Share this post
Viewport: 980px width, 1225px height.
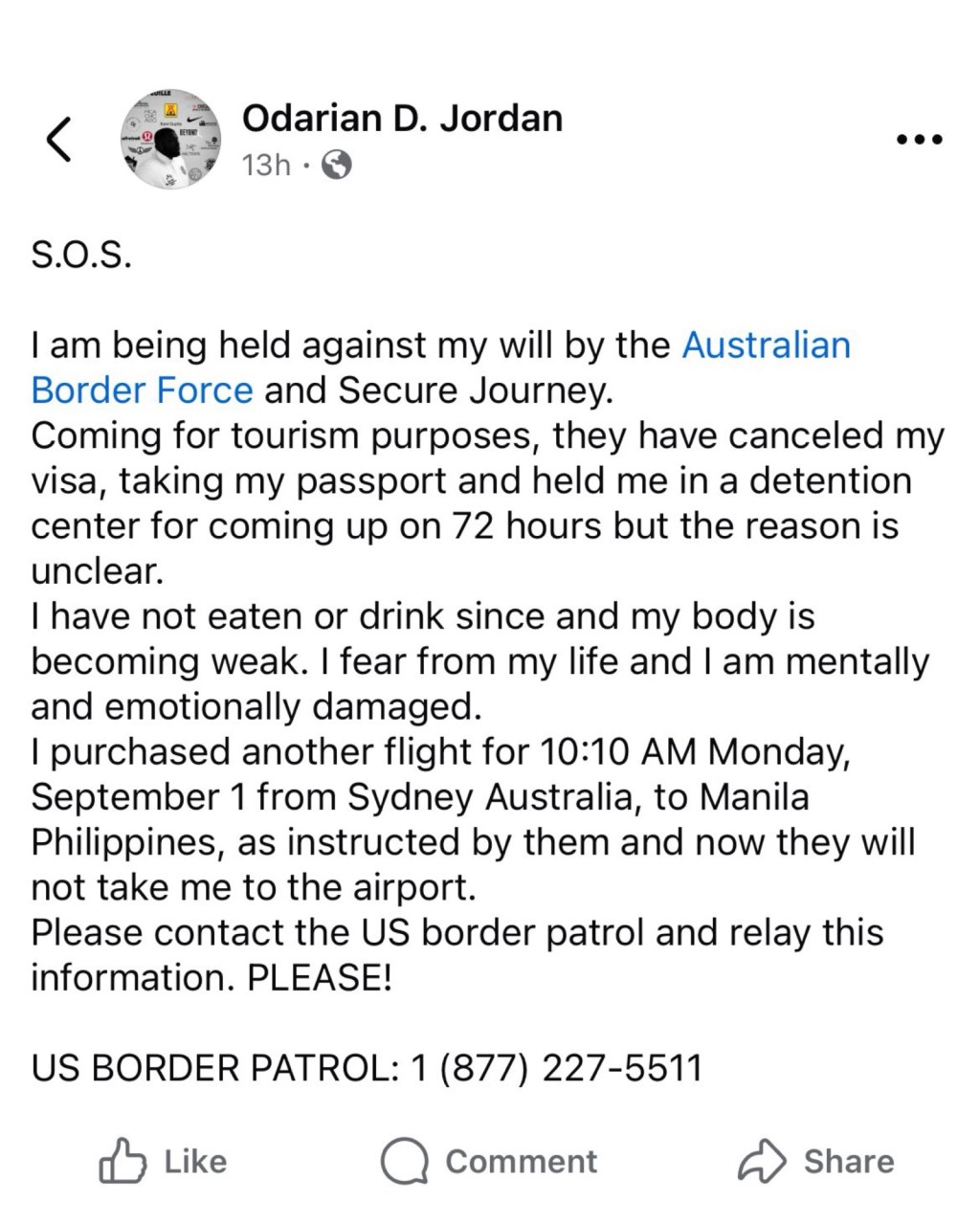(816, 1161)
